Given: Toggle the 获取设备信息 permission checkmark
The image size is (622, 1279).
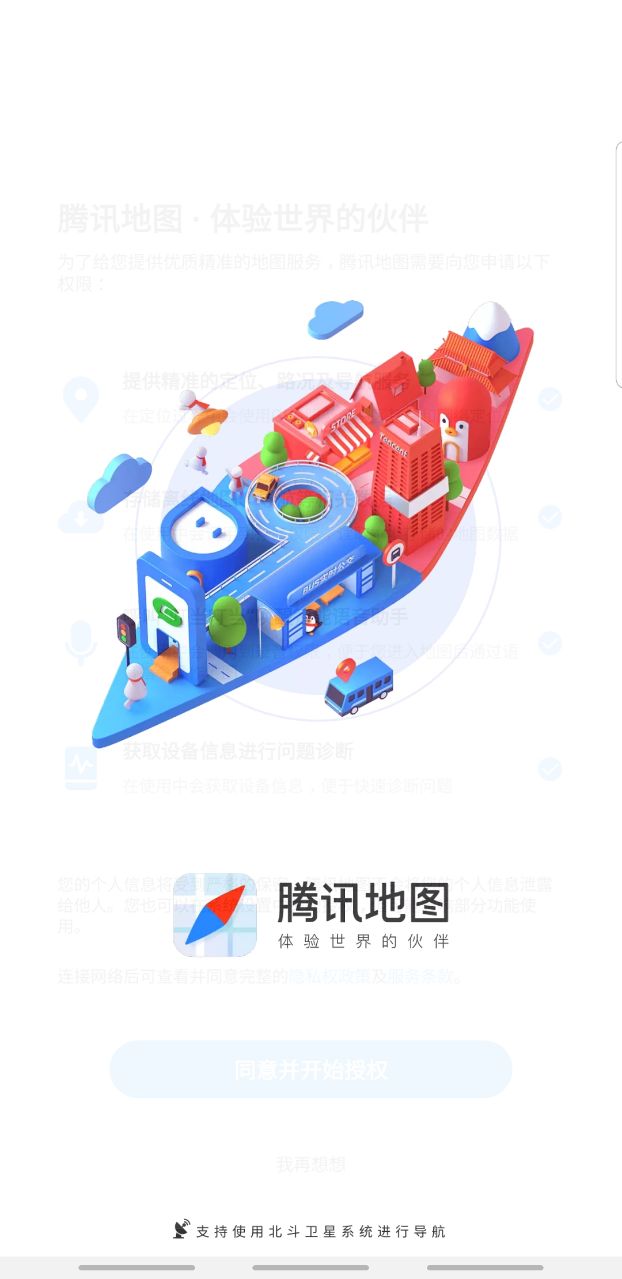Looking at the screenshot, I should [549, 769].
